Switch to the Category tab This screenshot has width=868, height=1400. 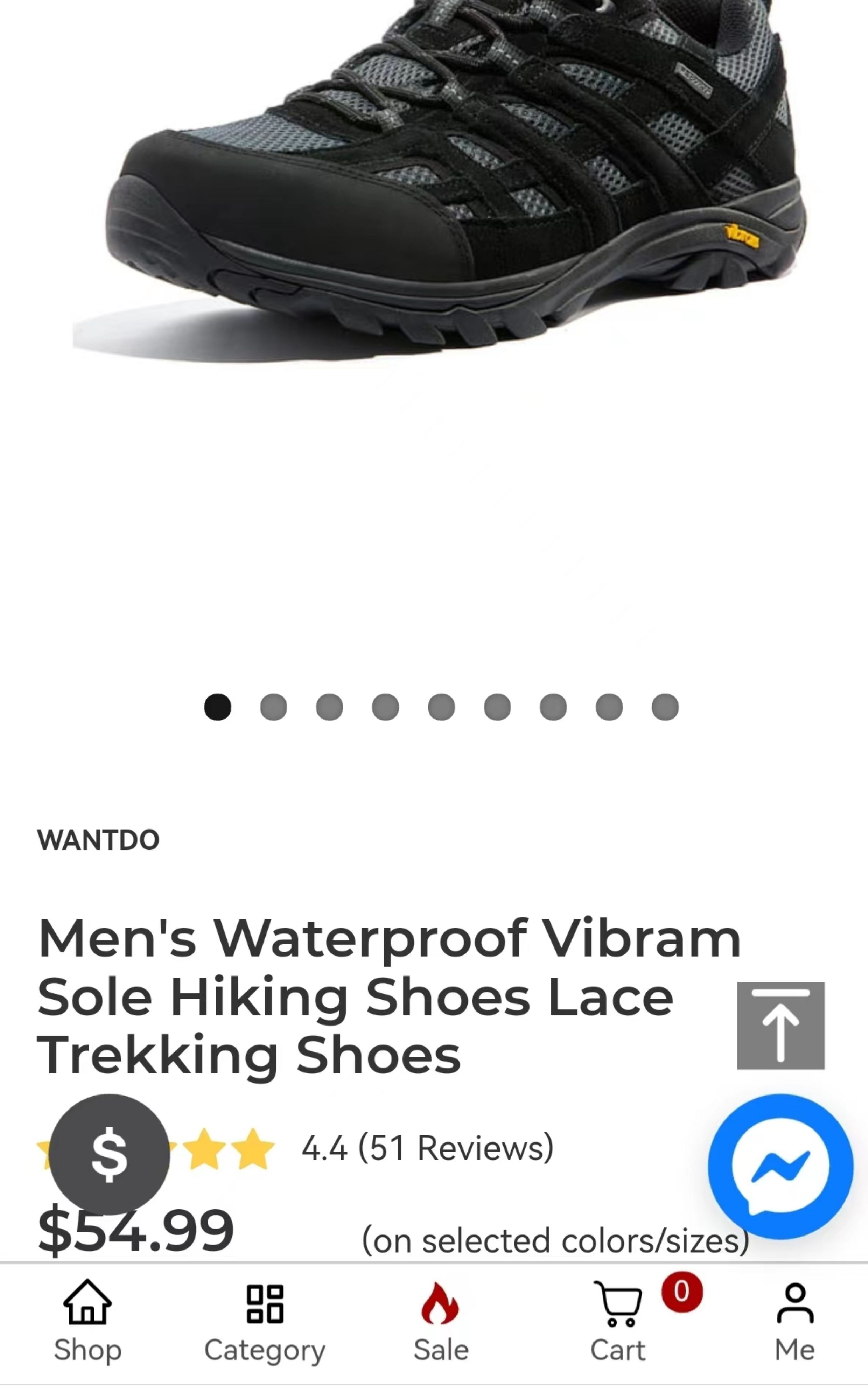click(265, 1320)
